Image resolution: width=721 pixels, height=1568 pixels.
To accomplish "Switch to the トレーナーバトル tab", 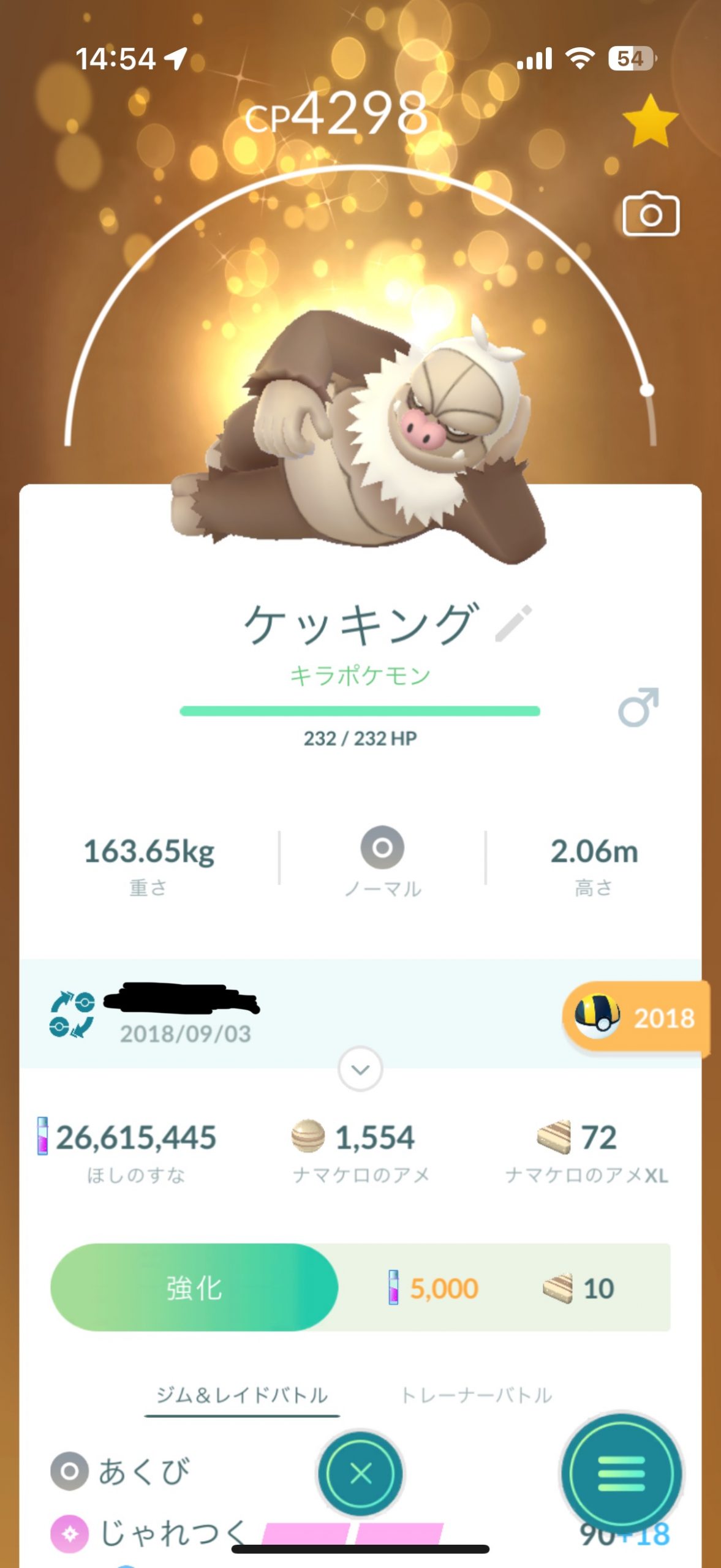I will [476, 1395].
